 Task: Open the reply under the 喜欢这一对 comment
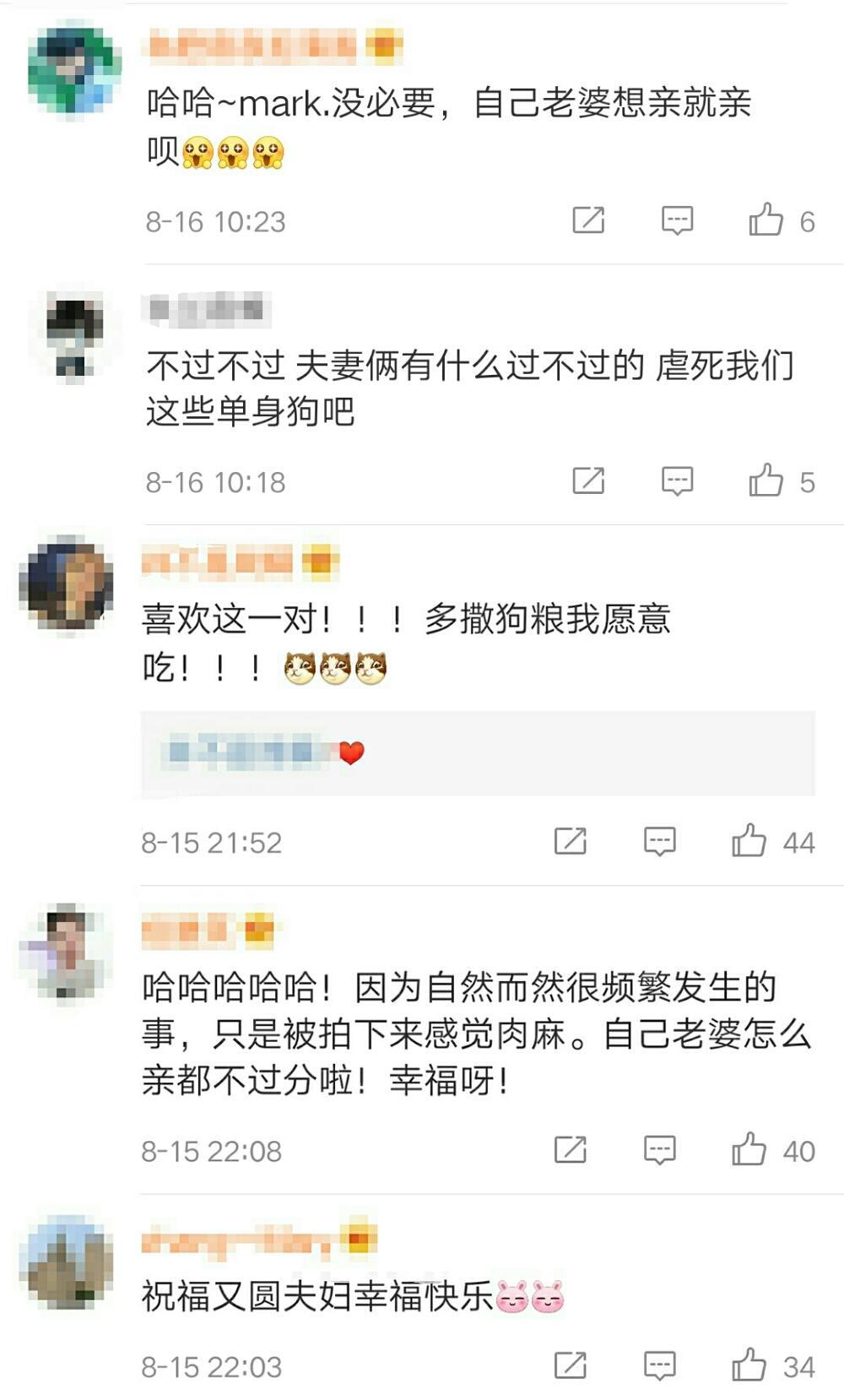[477, 752]
